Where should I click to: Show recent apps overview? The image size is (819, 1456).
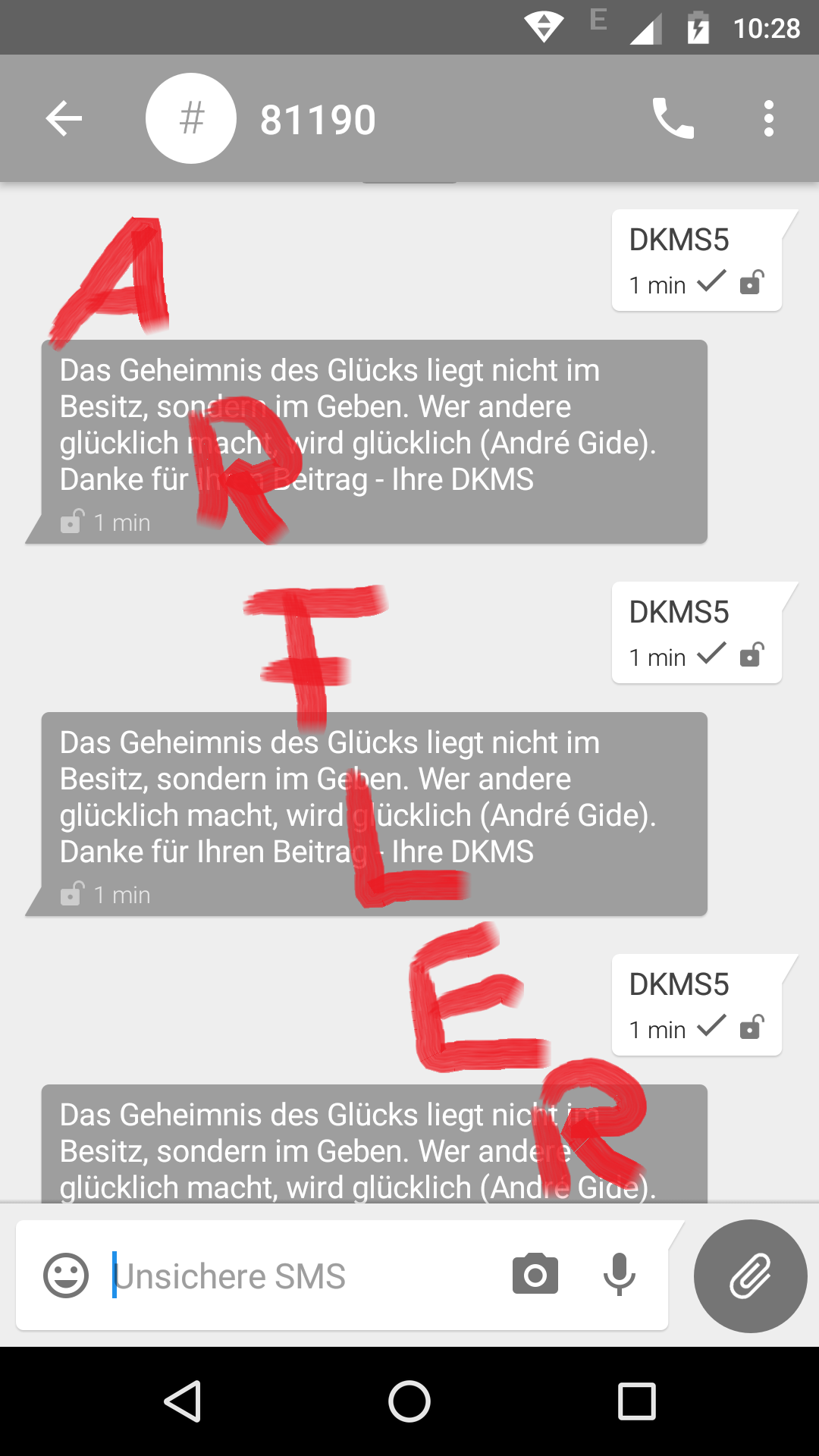pyautogui.click(x=636, y=1401)
